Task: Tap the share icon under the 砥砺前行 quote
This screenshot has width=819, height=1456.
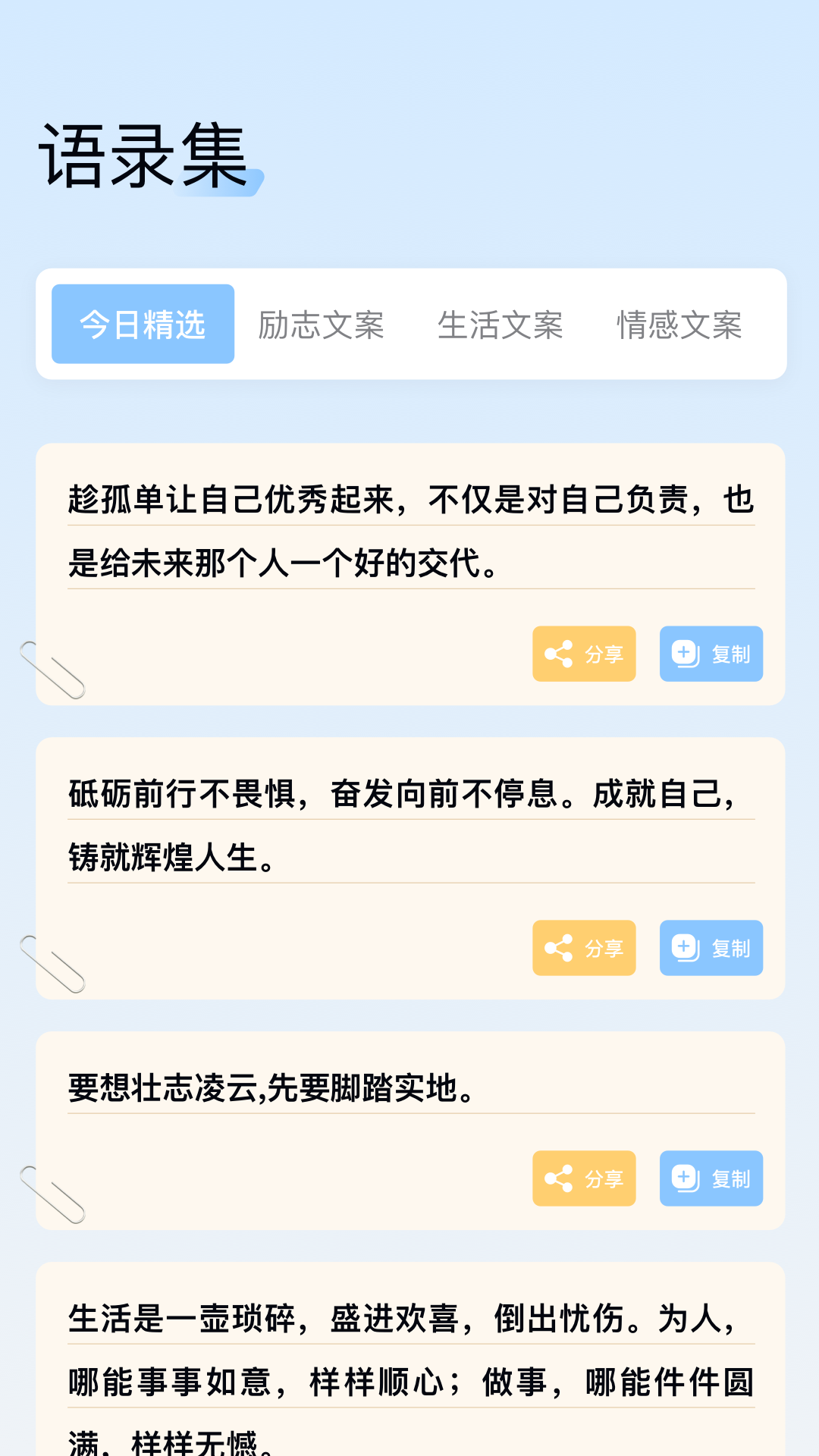Action: pos(559,948)
